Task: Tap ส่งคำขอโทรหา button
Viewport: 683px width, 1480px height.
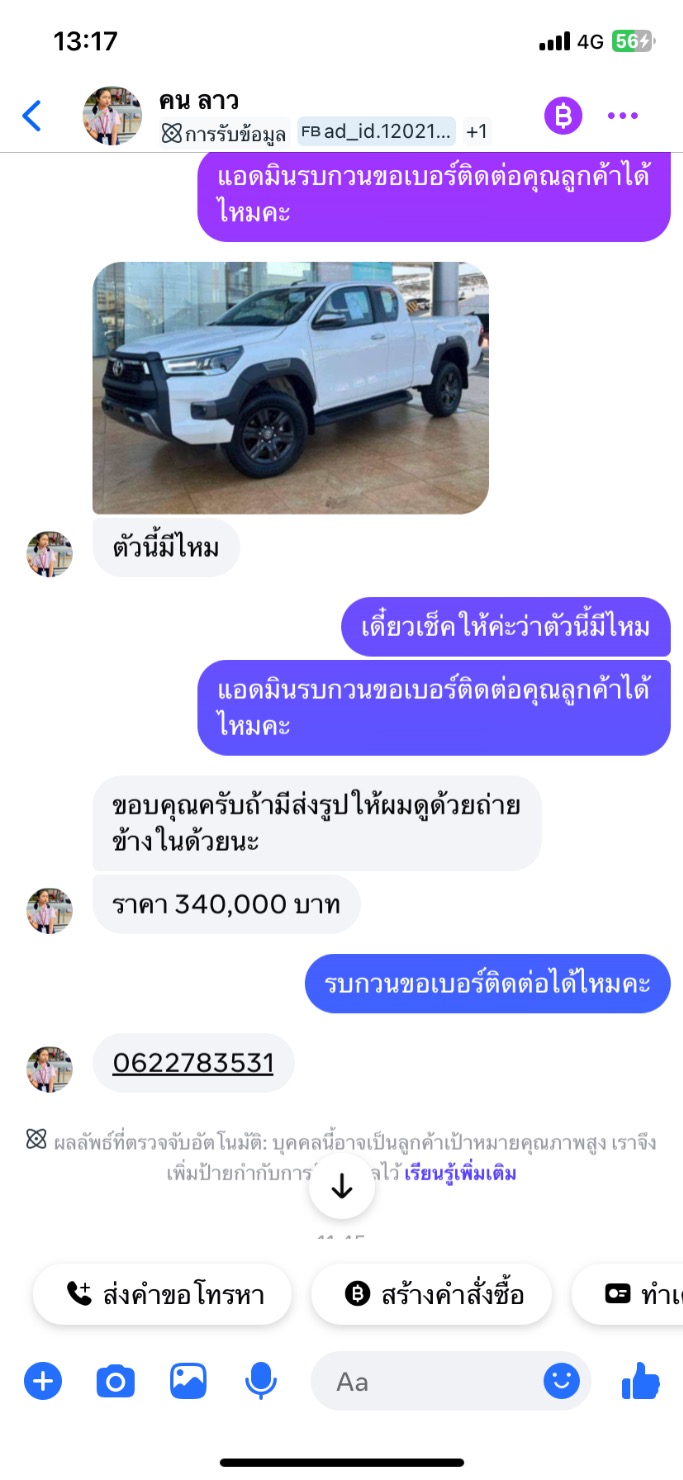Action: pos(163,1294)
